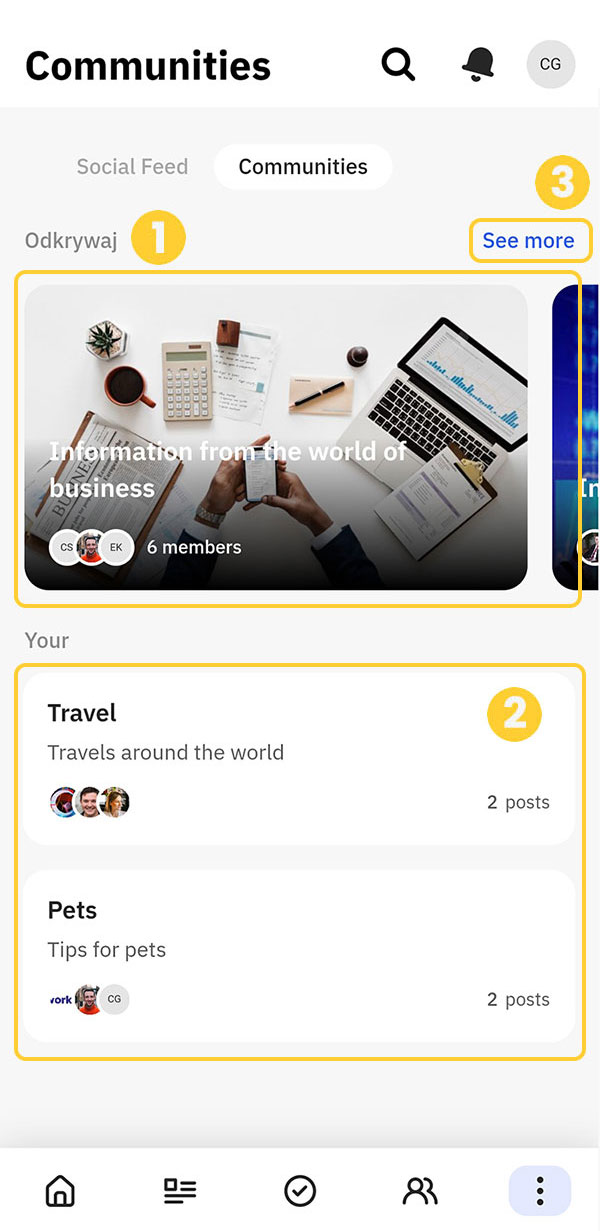Open the notifications bell
Screen dimensions: 600x1231
coord(478,64)
